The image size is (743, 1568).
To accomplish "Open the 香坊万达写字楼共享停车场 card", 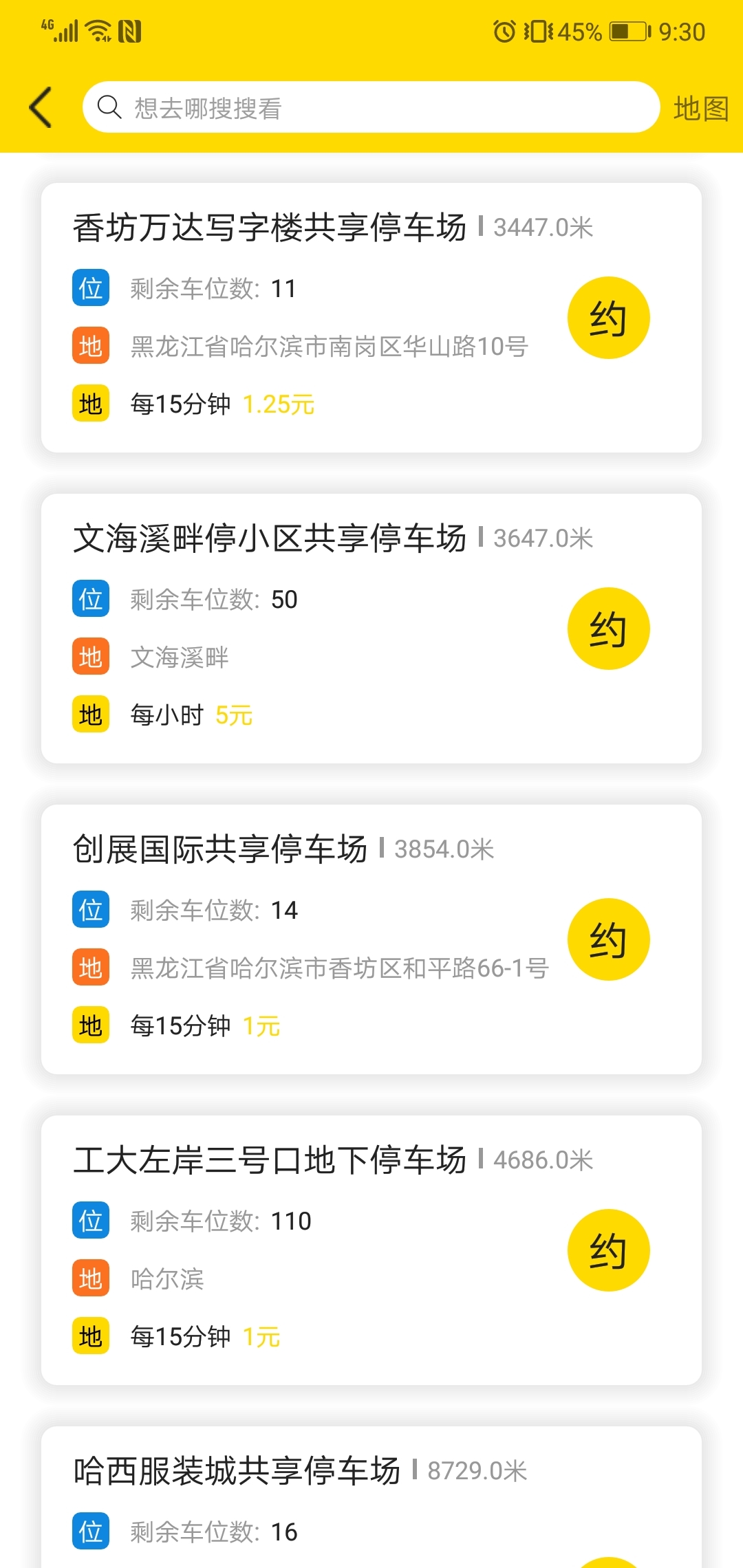I will pos(371,318).
